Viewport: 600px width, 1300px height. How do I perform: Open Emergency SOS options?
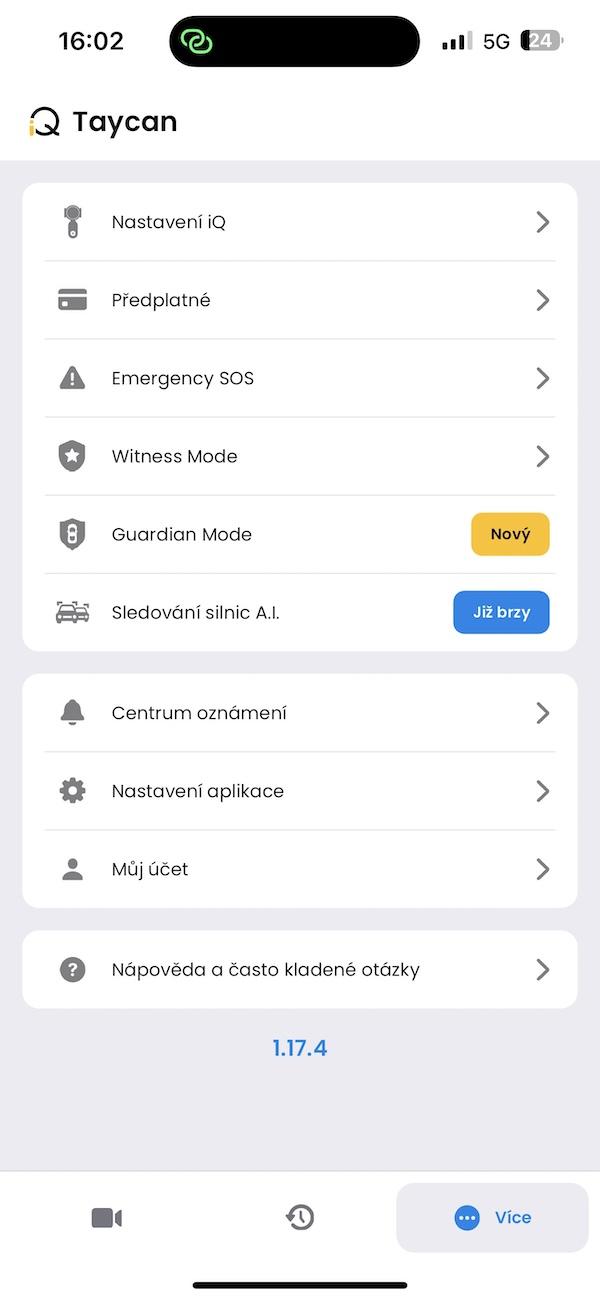pos(300,378)
